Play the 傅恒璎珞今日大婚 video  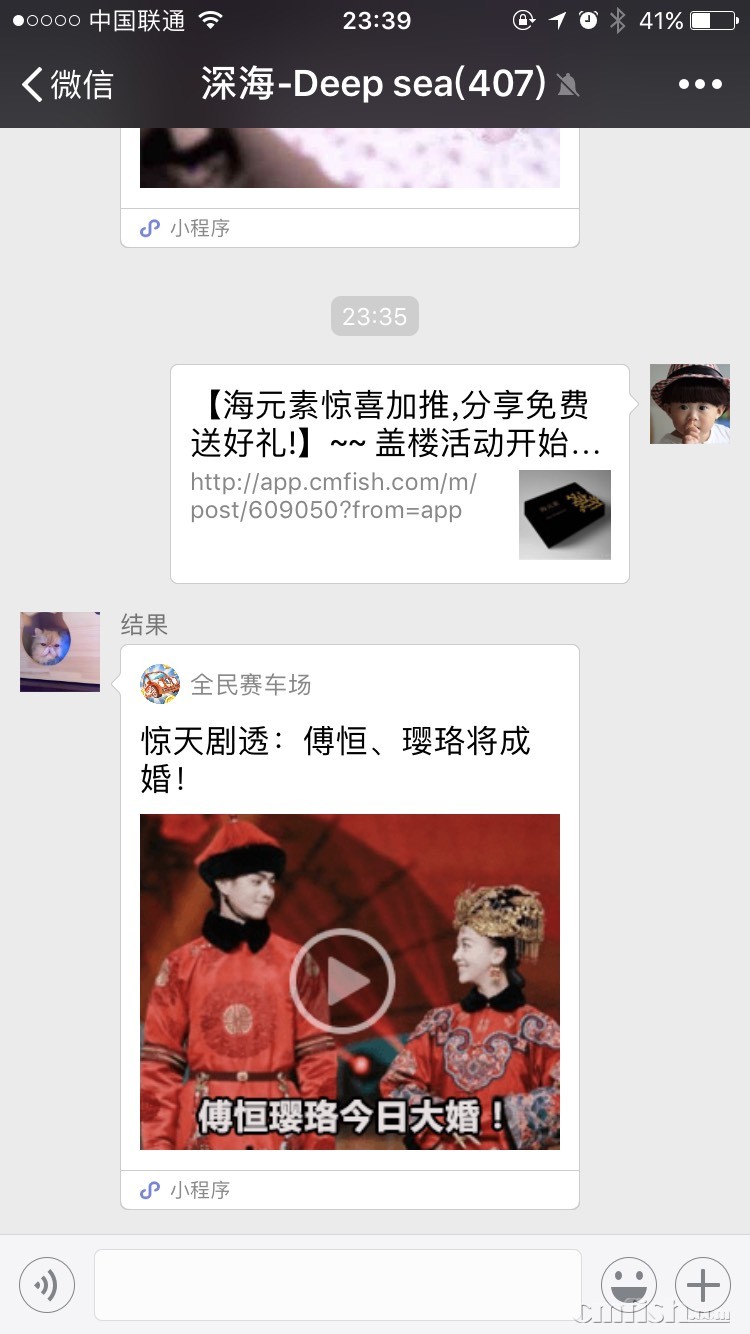tap(343, 982)
